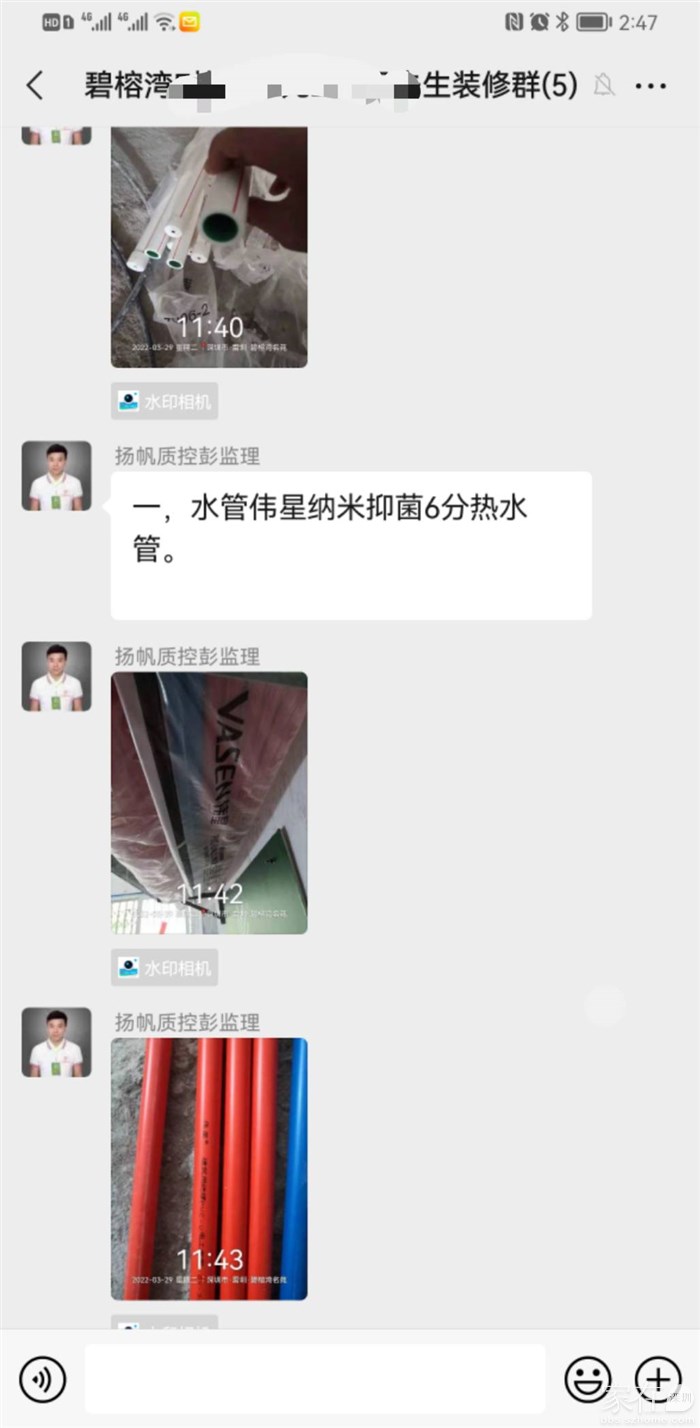The height and width of the screenshot is (1428, 700).
Task: Open sender avatar beside the 11:42 photo
Action: click(57, 677)
